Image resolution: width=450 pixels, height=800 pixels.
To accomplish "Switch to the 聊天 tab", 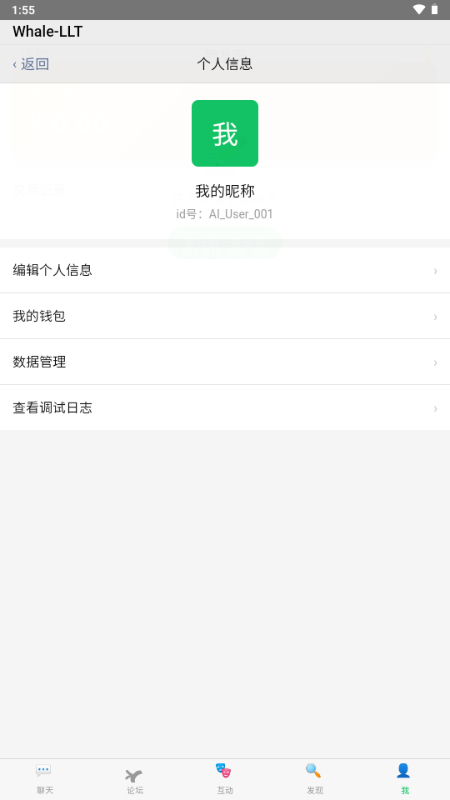I will (45, 779).
